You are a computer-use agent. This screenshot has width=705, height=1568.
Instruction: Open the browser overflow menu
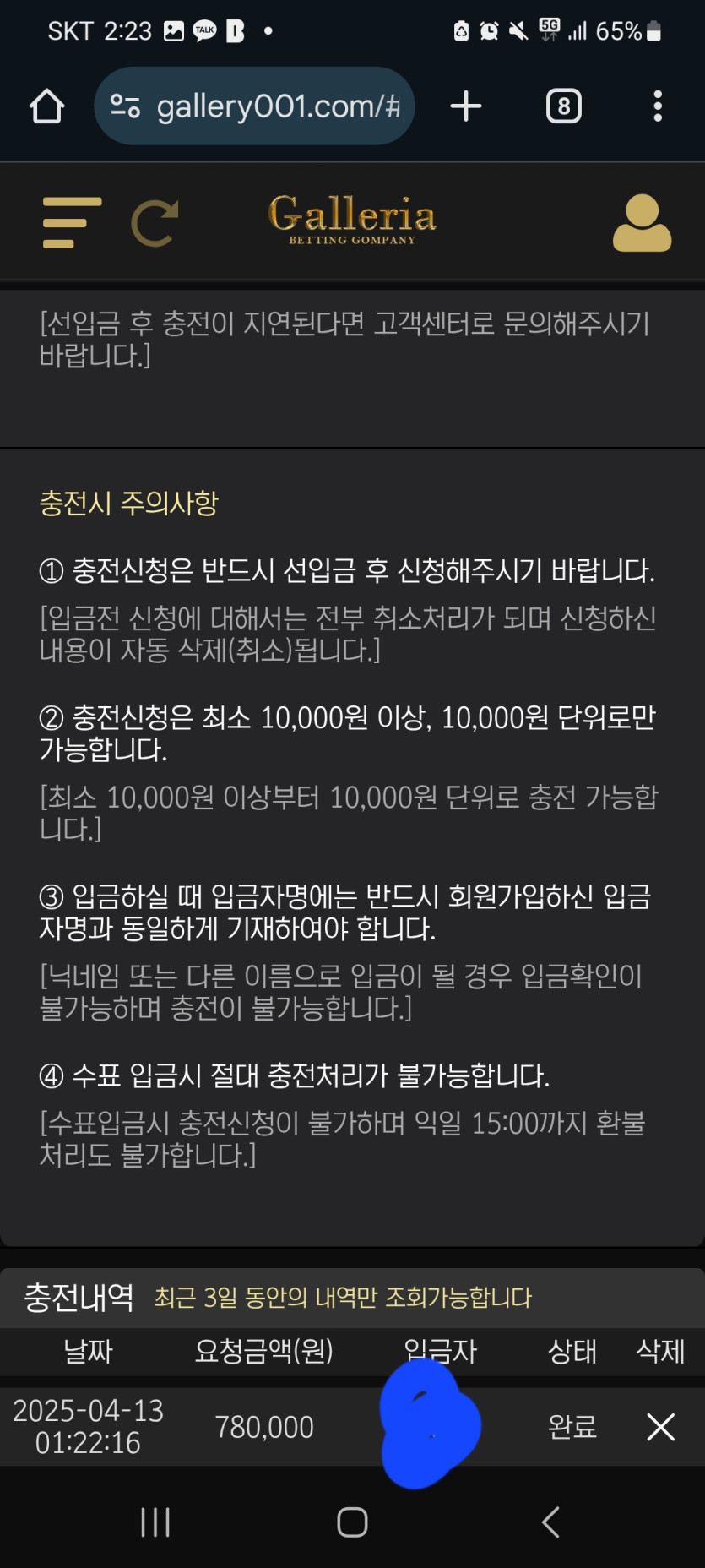click(658, 106)
